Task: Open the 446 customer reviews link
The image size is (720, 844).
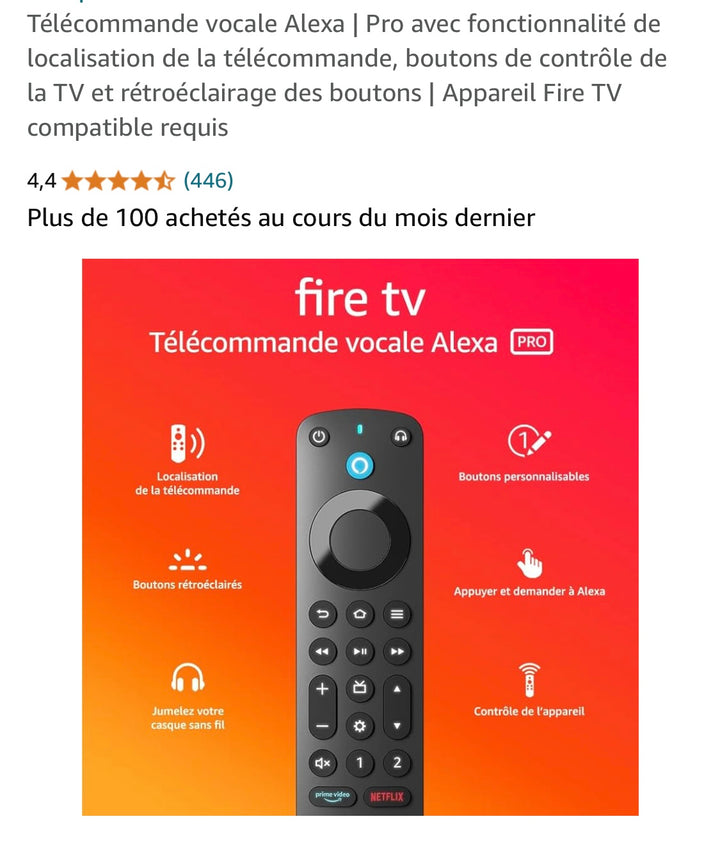Action: 208,181
